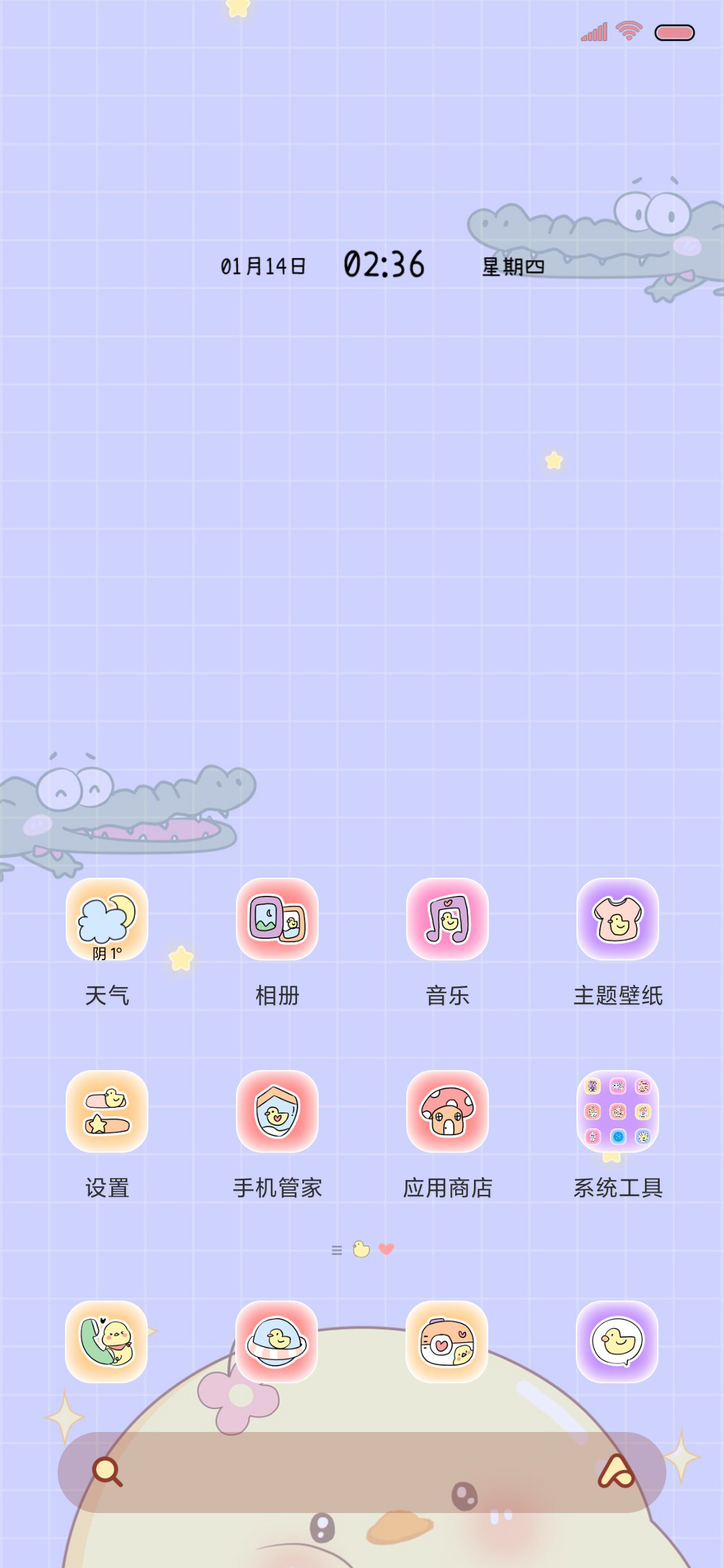Launch the browser planet dock icon
Image resolution: width=724 pixels, height=1568 pixels.
click(276, 1342)
